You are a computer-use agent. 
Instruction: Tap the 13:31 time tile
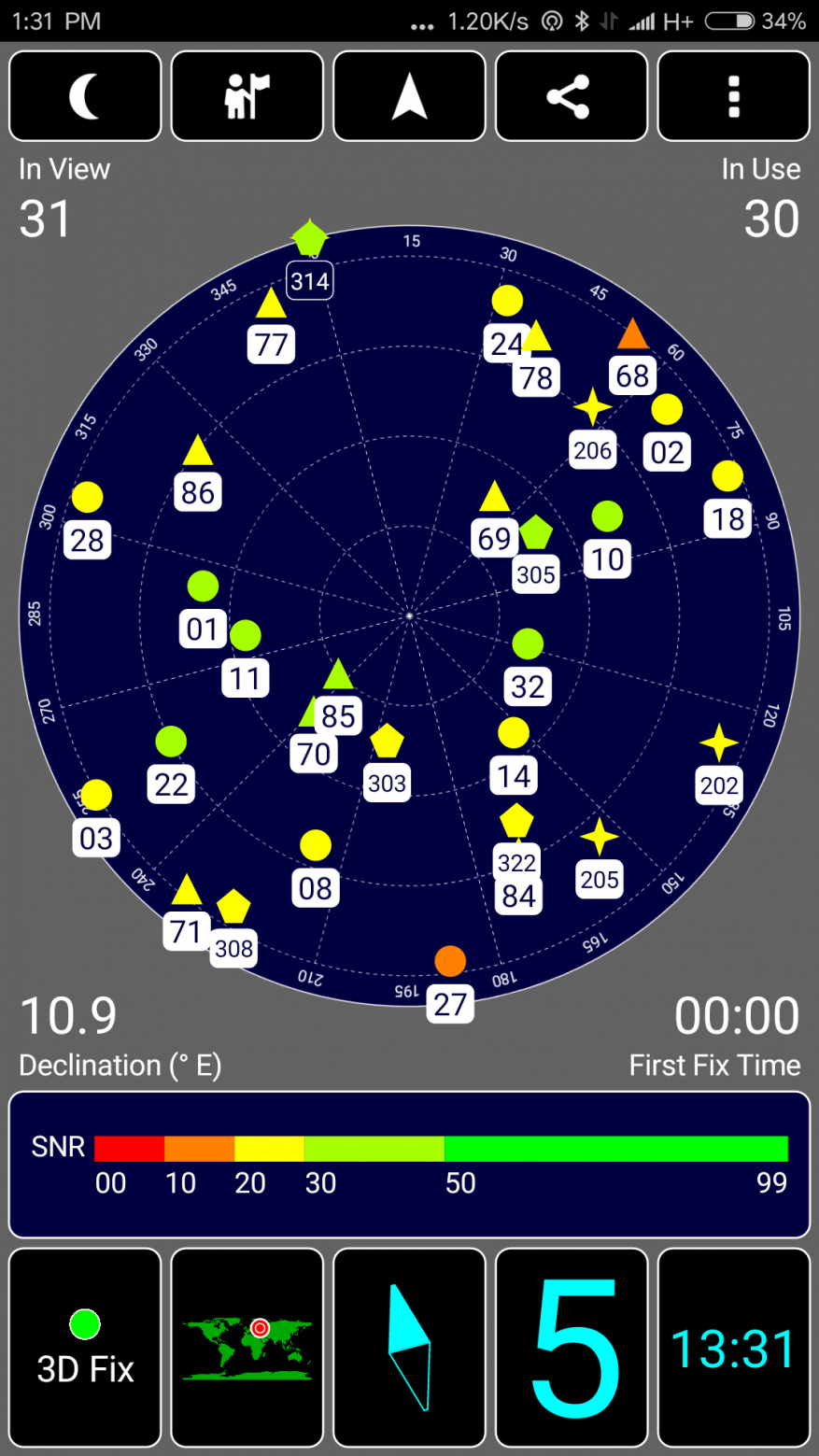(734, 1348)
